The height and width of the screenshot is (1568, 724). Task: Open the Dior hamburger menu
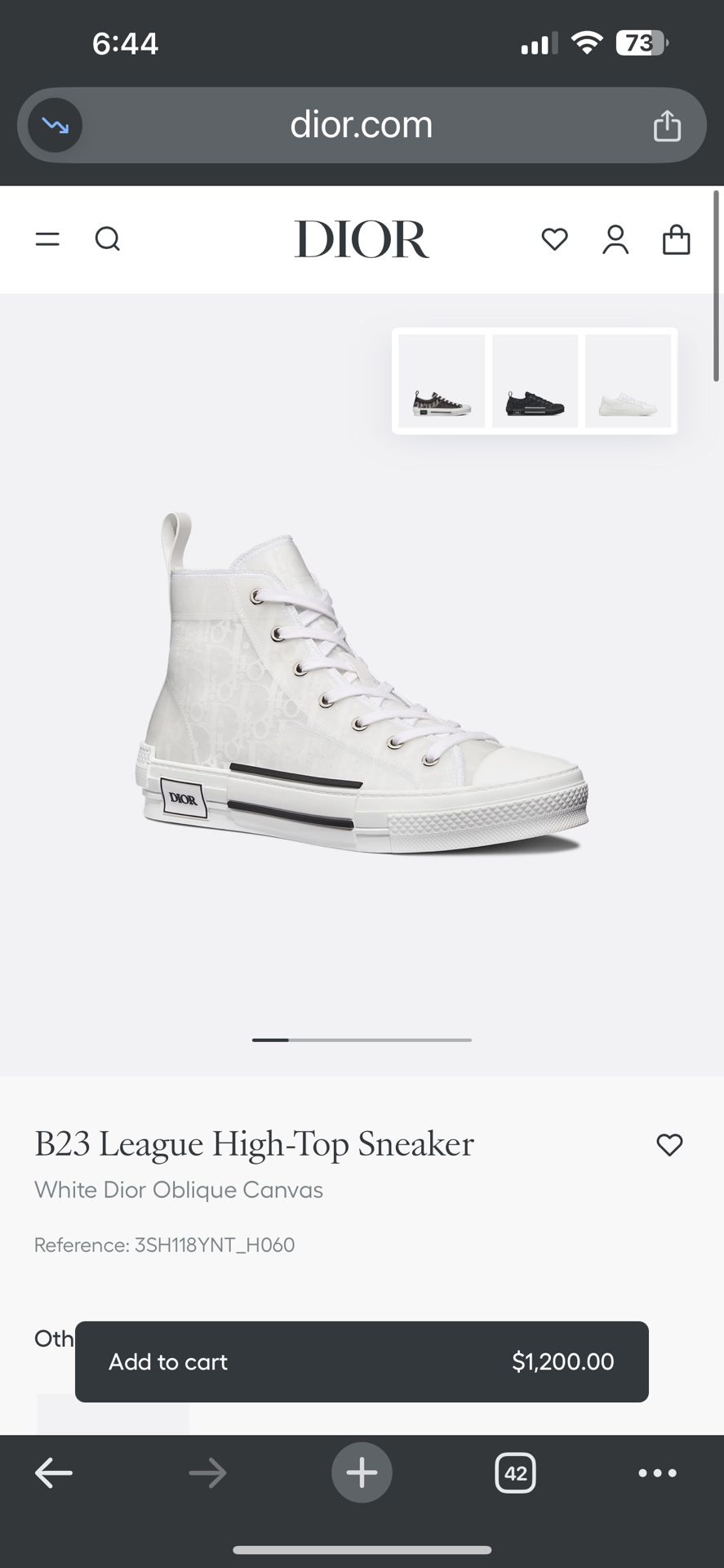[x=47, y=239]
